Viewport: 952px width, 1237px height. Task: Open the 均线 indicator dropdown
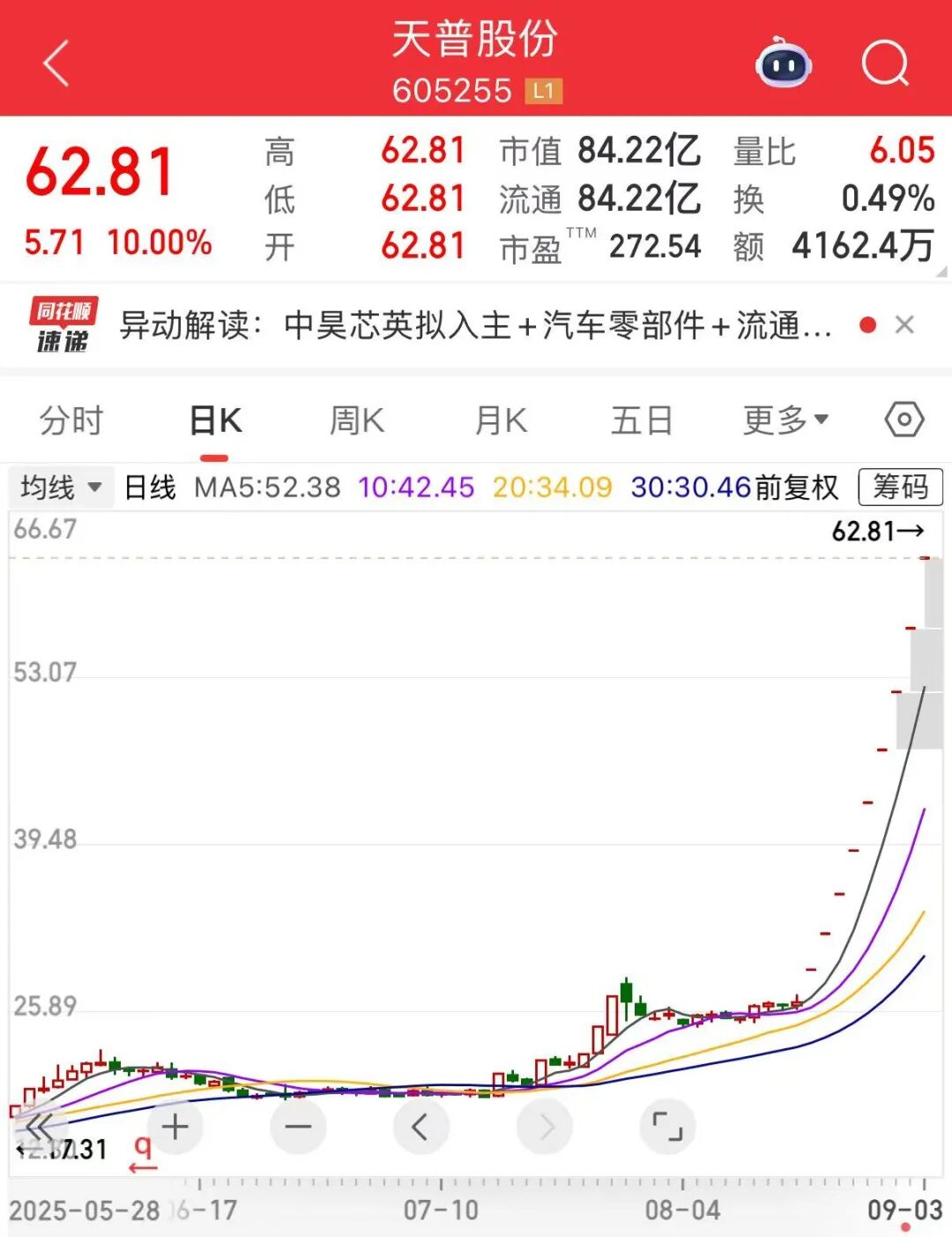point(60,487)
